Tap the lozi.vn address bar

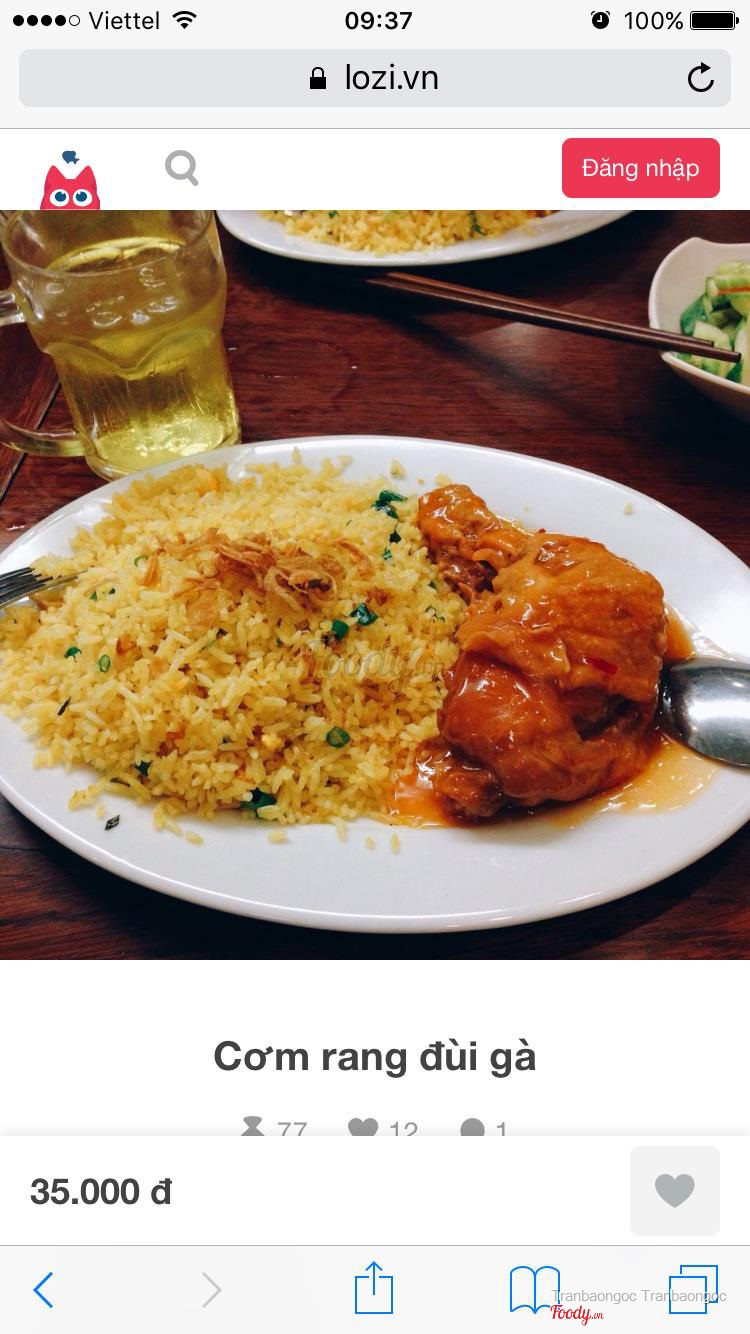tap(375, 78)
